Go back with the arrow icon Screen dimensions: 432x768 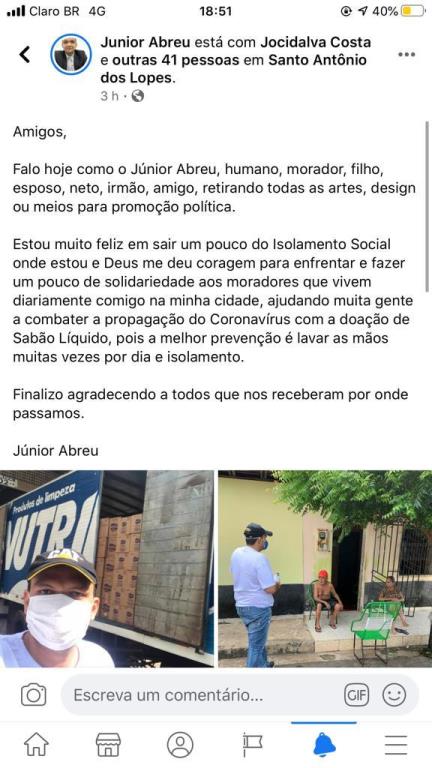click(x=25, y=54)
